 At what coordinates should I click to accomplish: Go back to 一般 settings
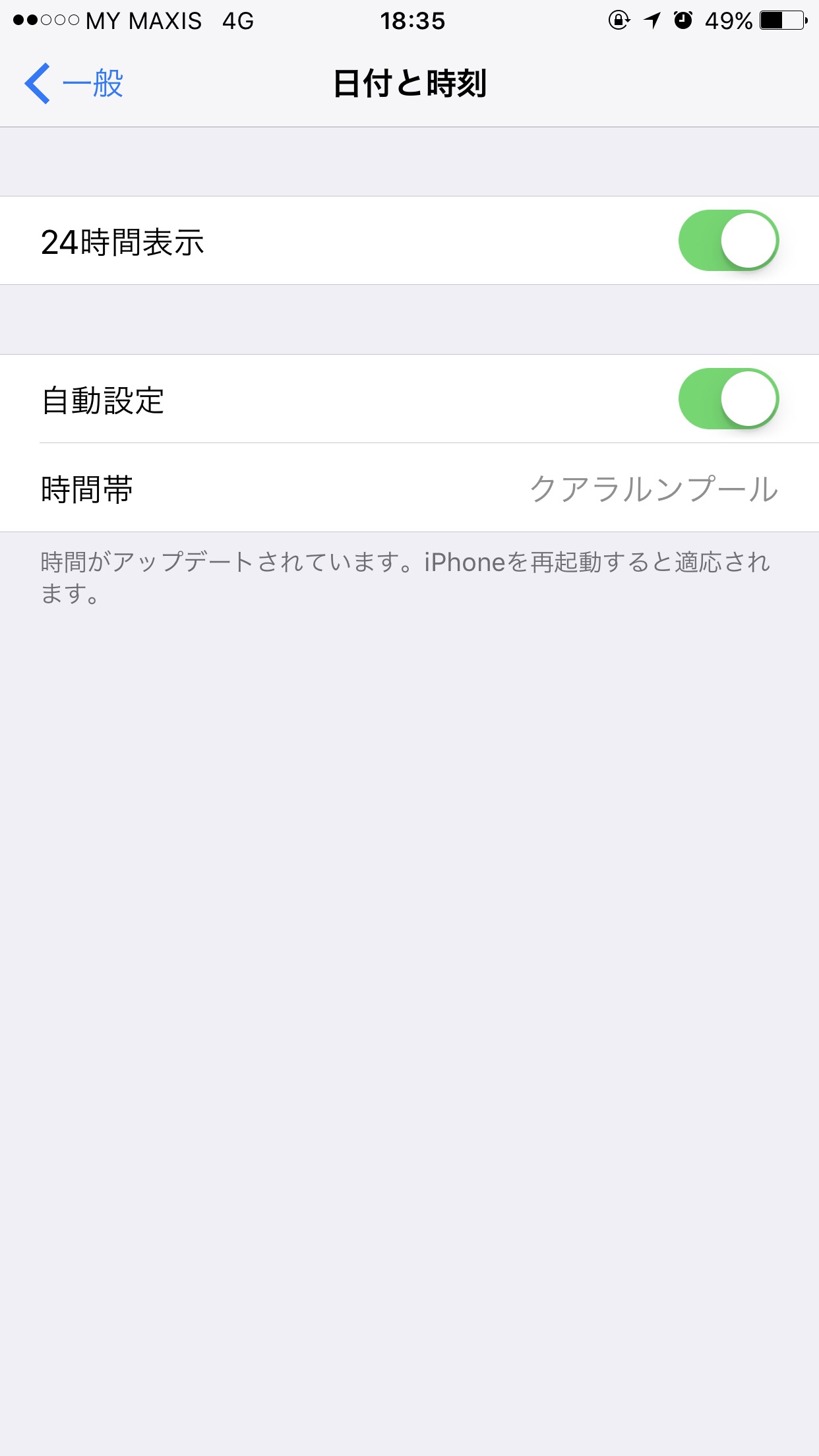[x=74, y=84]
